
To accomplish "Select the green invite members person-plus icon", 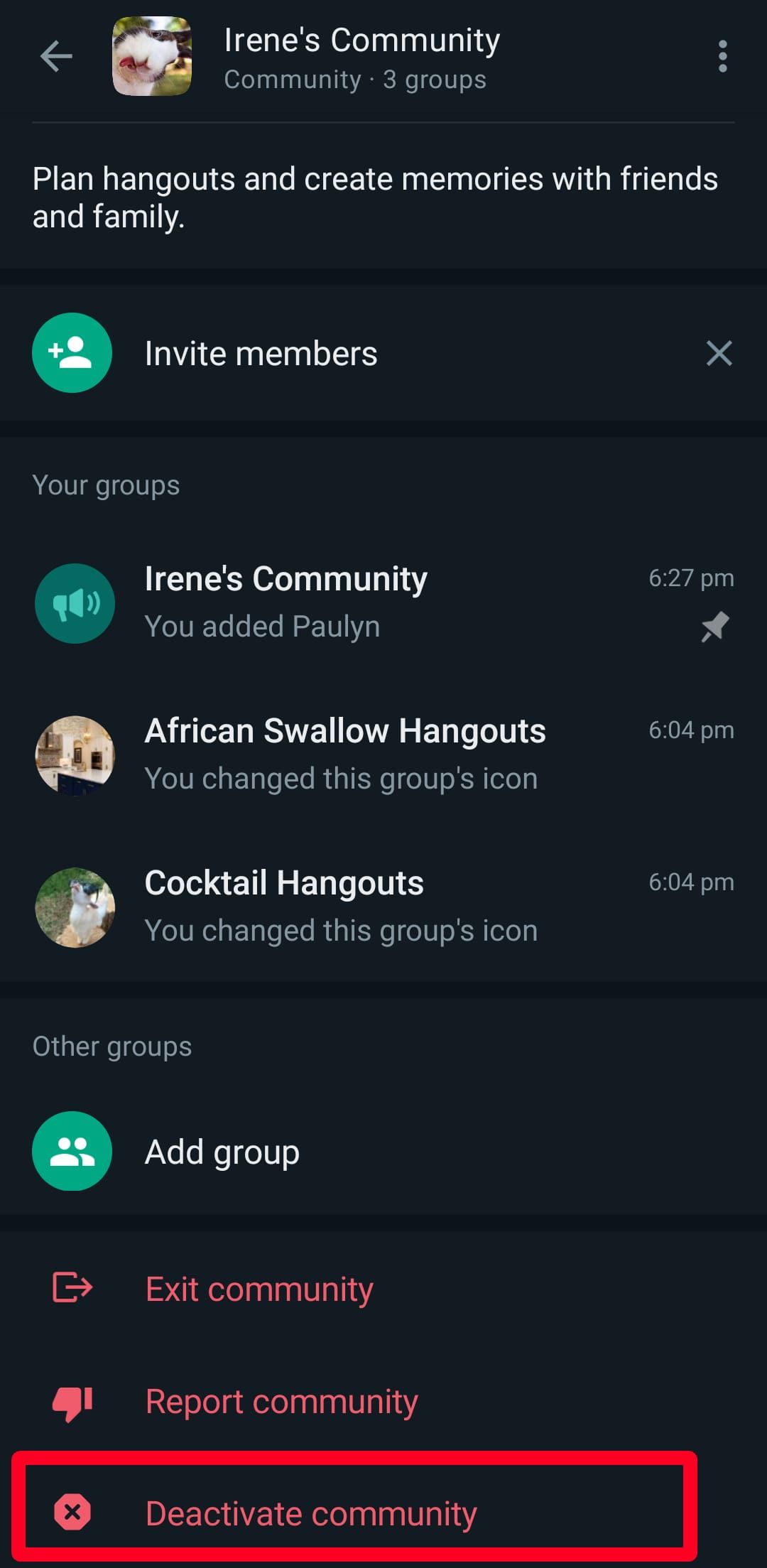I will 71,353.
